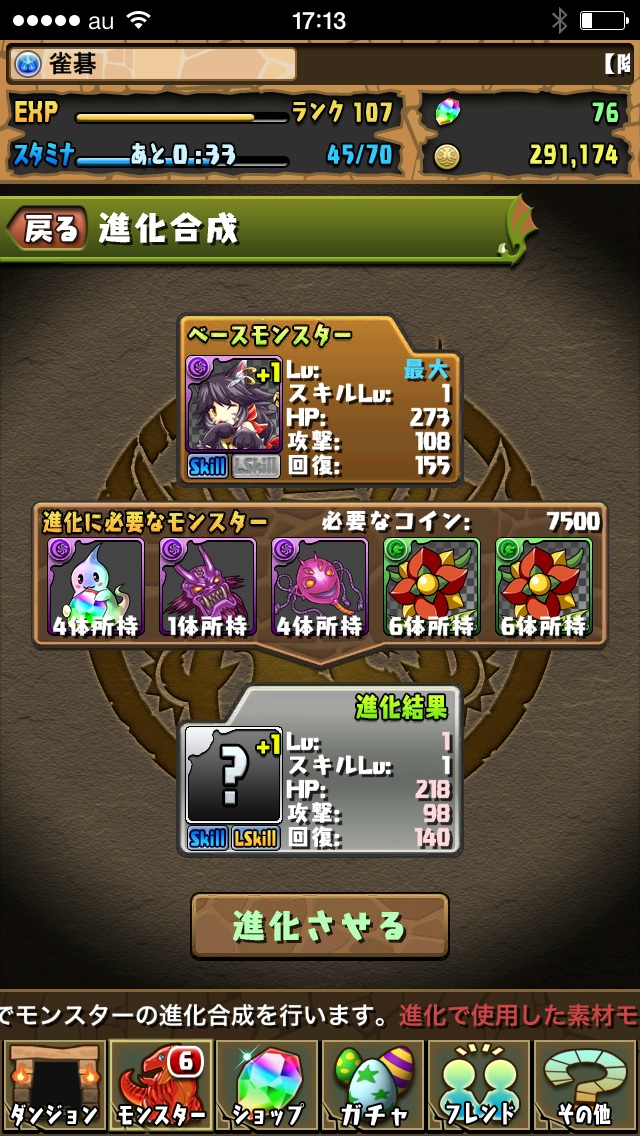Open the フレンド tab
This screenshot has width=640, height=1136.
click(480, 1085)
